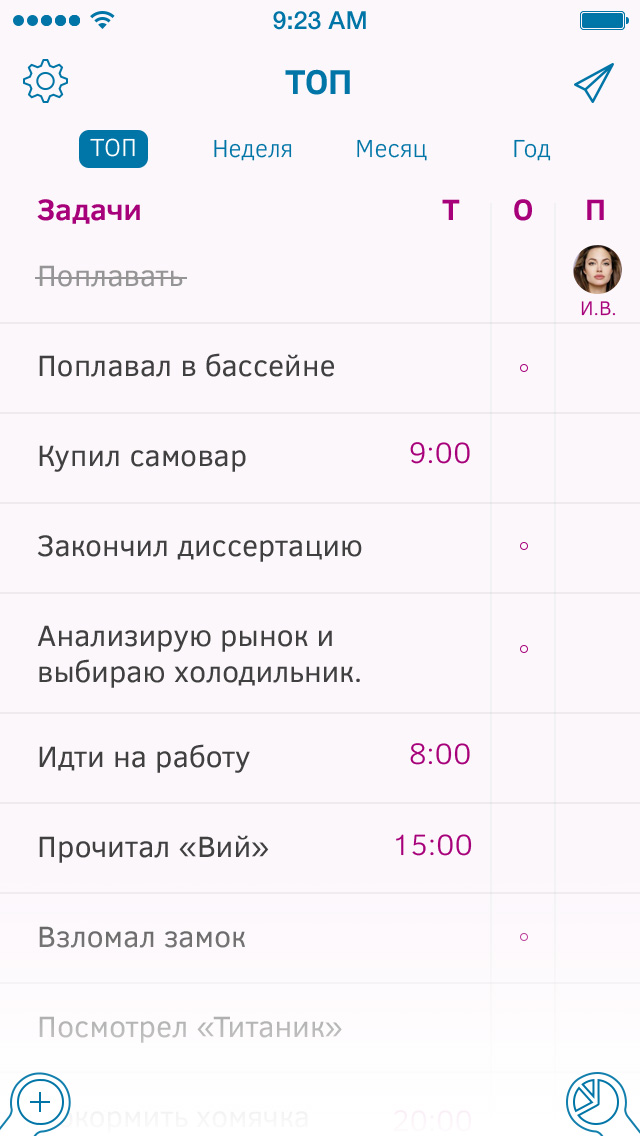Switch to the Месяц tab

[x=391, y=149]
